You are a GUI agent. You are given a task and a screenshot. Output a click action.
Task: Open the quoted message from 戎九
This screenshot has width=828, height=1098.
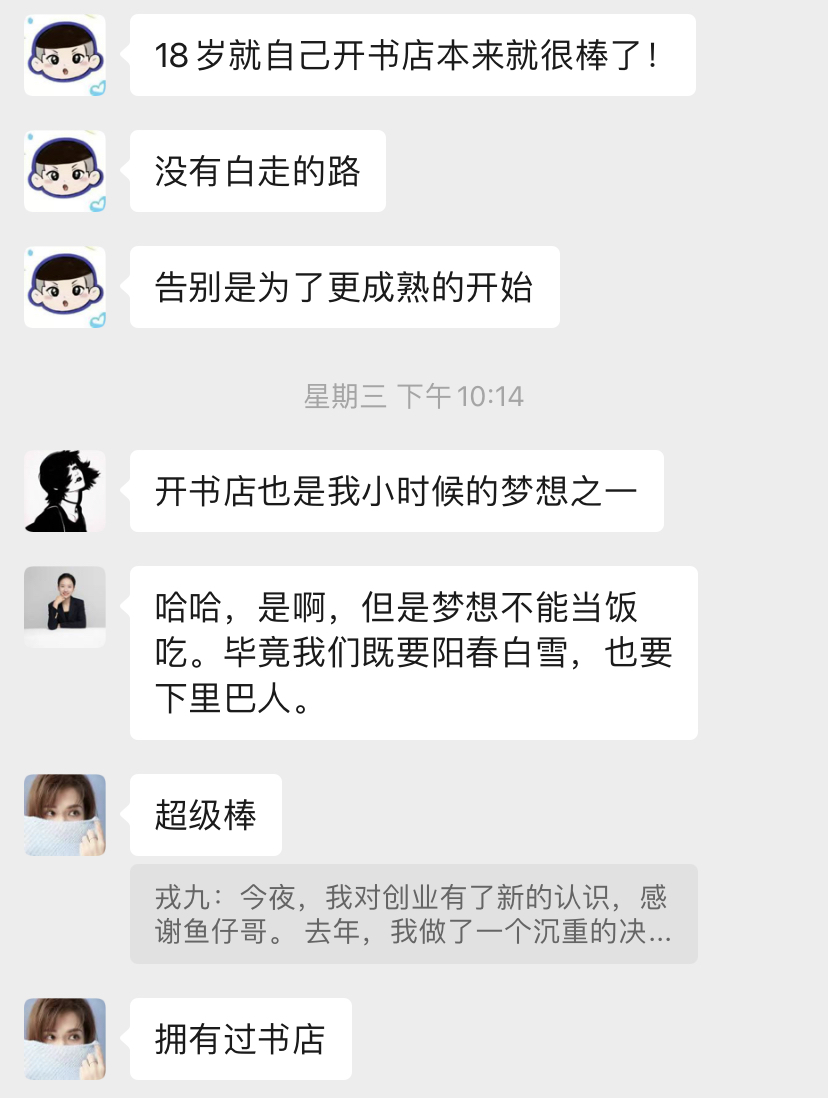tap(413, 914)
